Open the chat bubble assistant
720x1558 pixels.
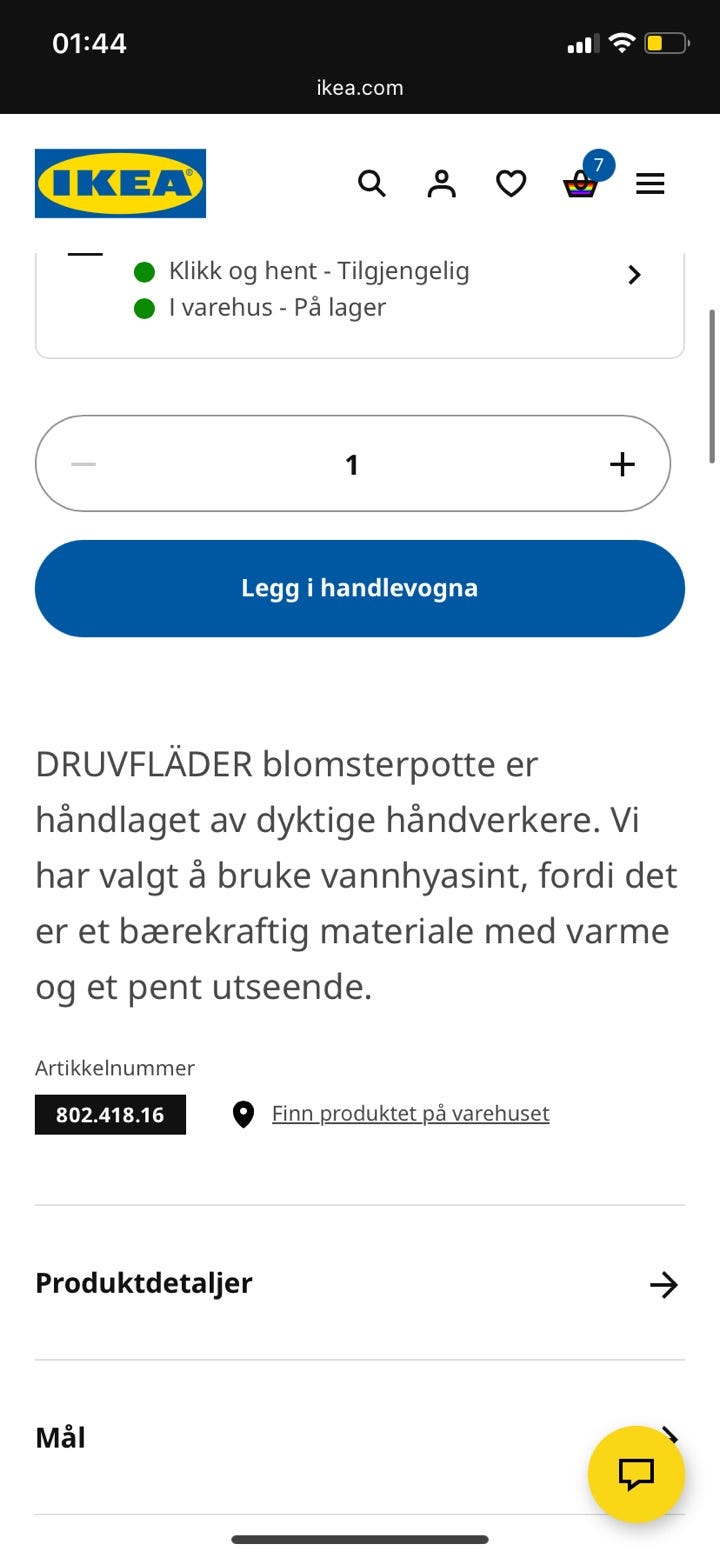pos(637,1474)
